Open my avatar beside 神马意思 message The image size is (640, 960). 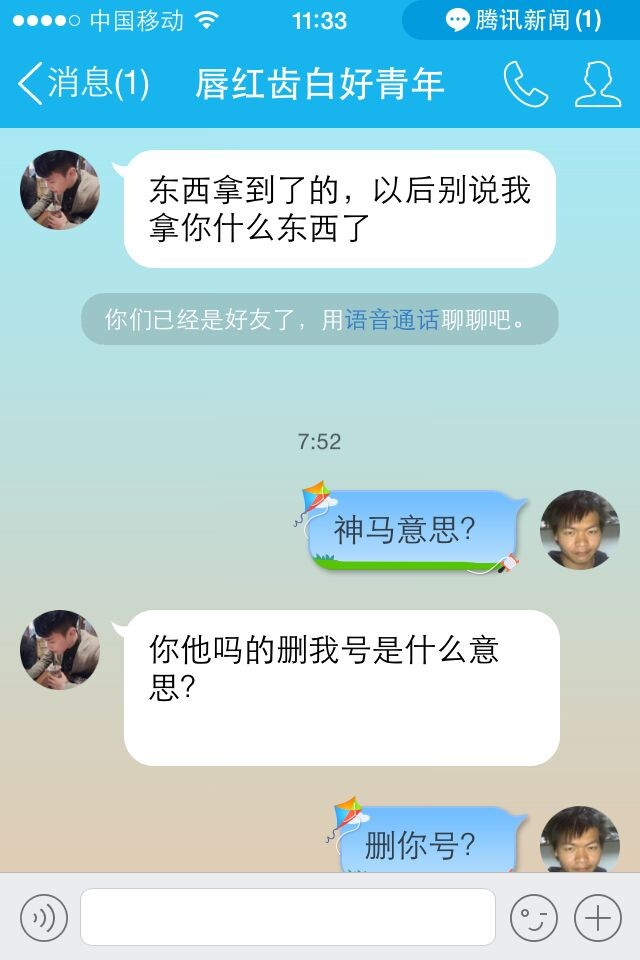[580, 530]
